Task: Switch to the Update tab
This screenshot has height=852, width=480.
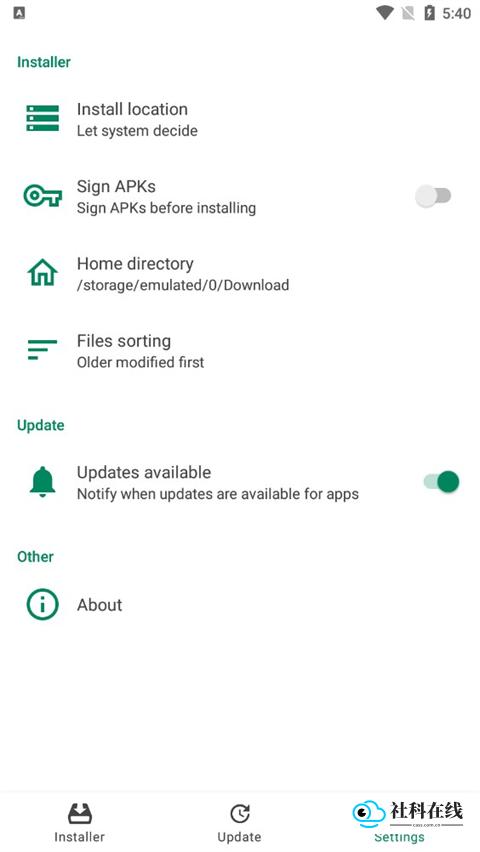Action: 240,822
